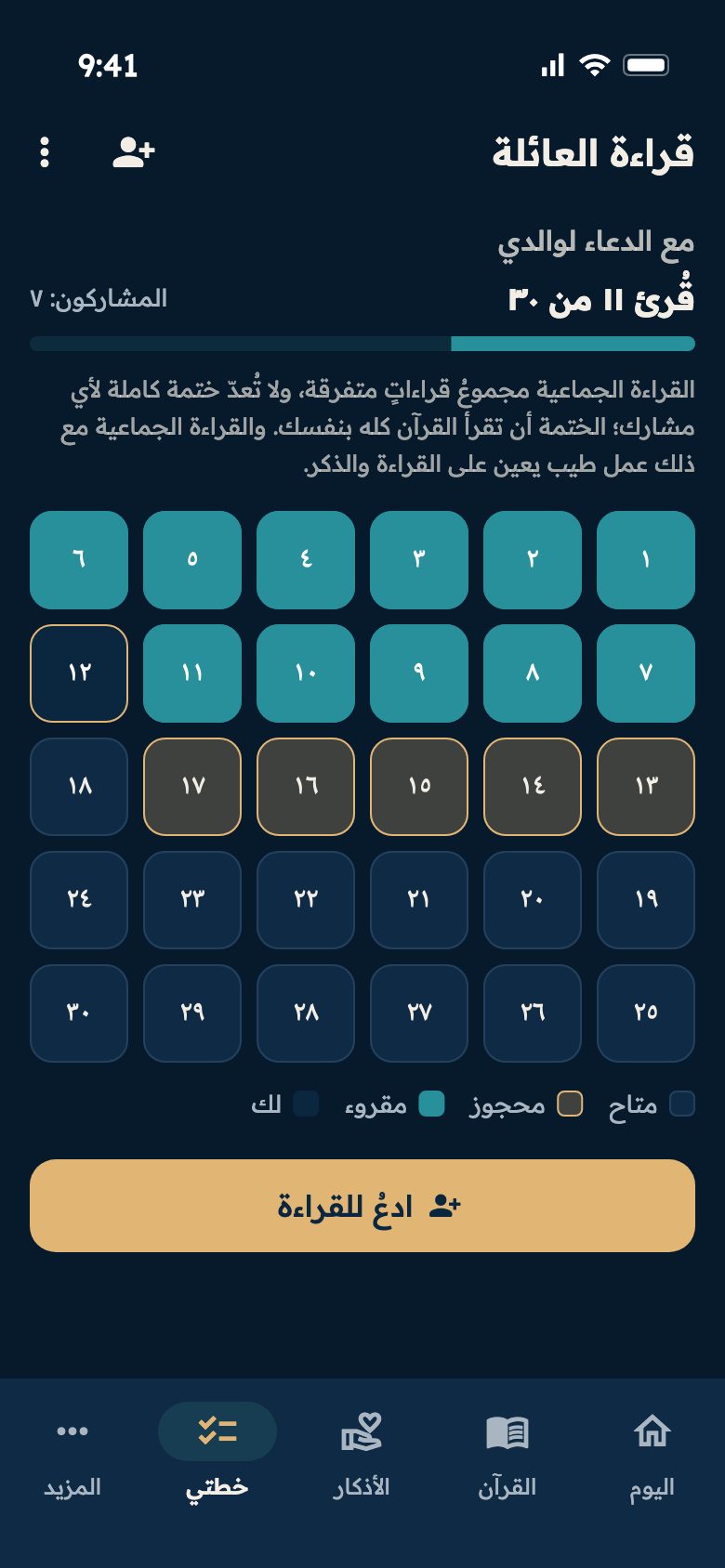The width and height of the screenshot is (725, 1568).
Task: Tap reserved juz ١٣ tile
Action: (x=646, y=787)
